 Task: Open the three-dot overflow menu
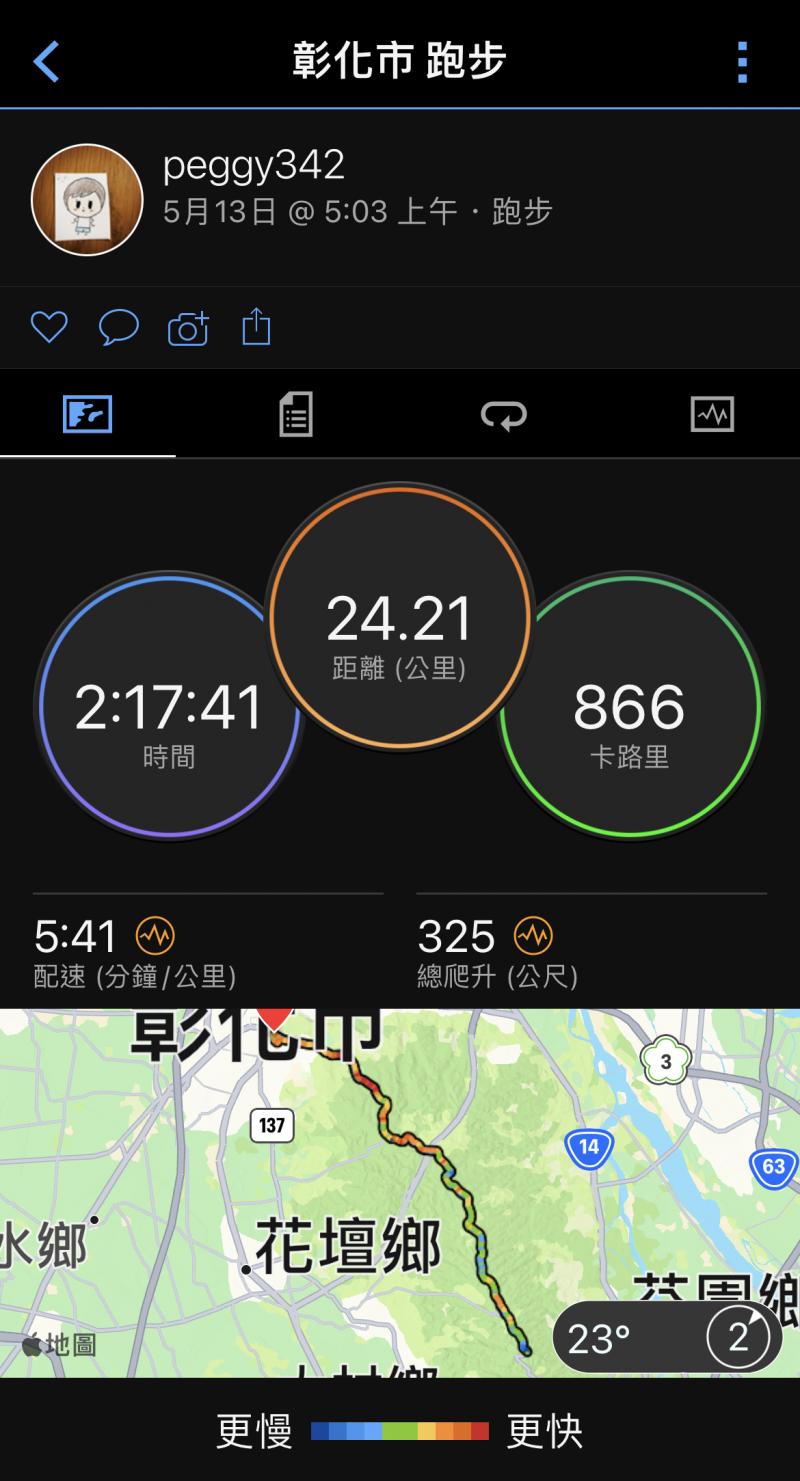point(742,62)
